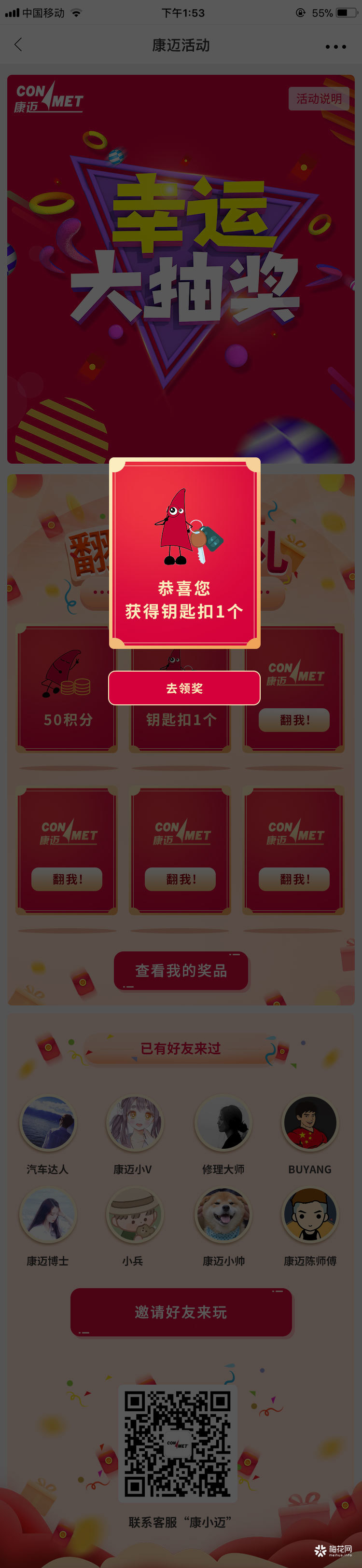362x1568 pixels.
Task: Open 活动说明 activity rules
Action: [319, 98]
